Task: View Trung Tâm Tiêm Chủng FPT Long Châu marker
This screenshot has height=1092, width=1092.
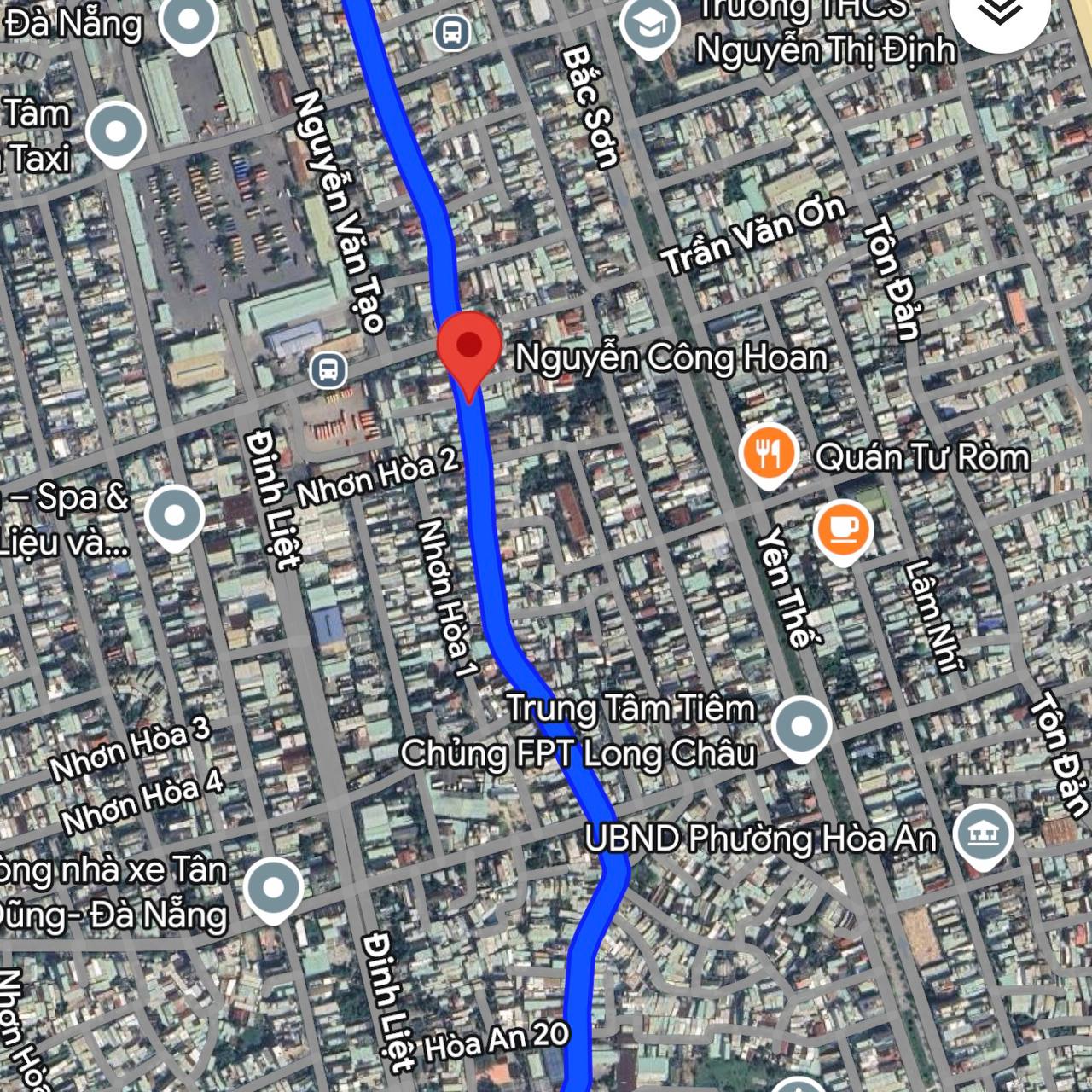Action: point(800,727)
